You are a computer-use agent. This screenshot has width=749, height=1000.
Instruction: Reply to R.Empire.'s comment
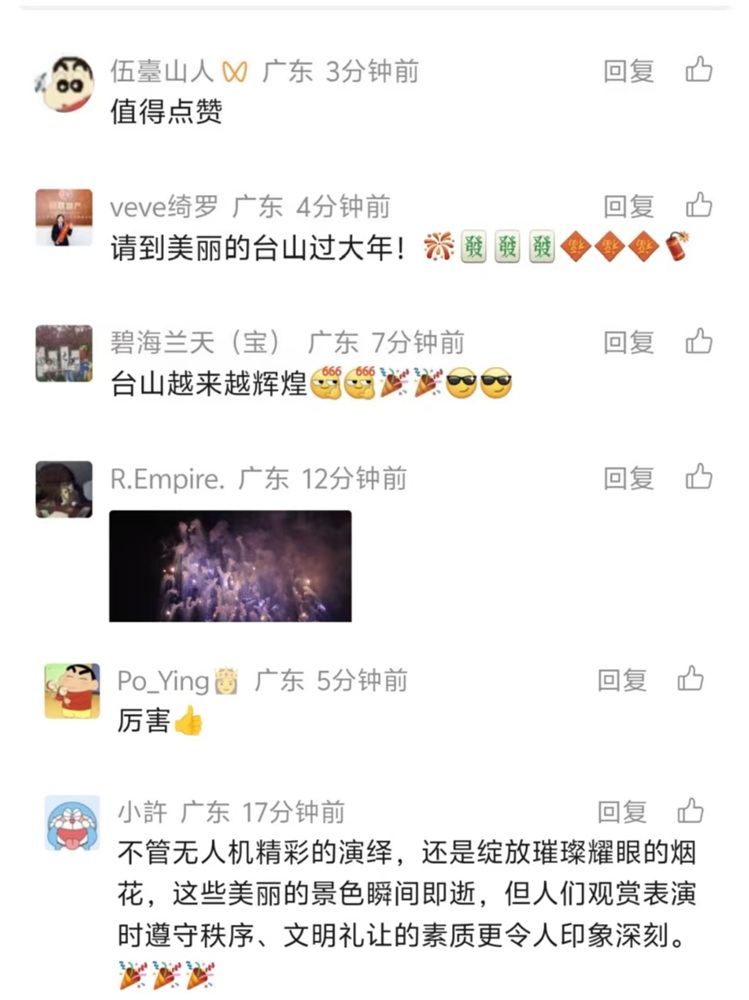[630, 476]
